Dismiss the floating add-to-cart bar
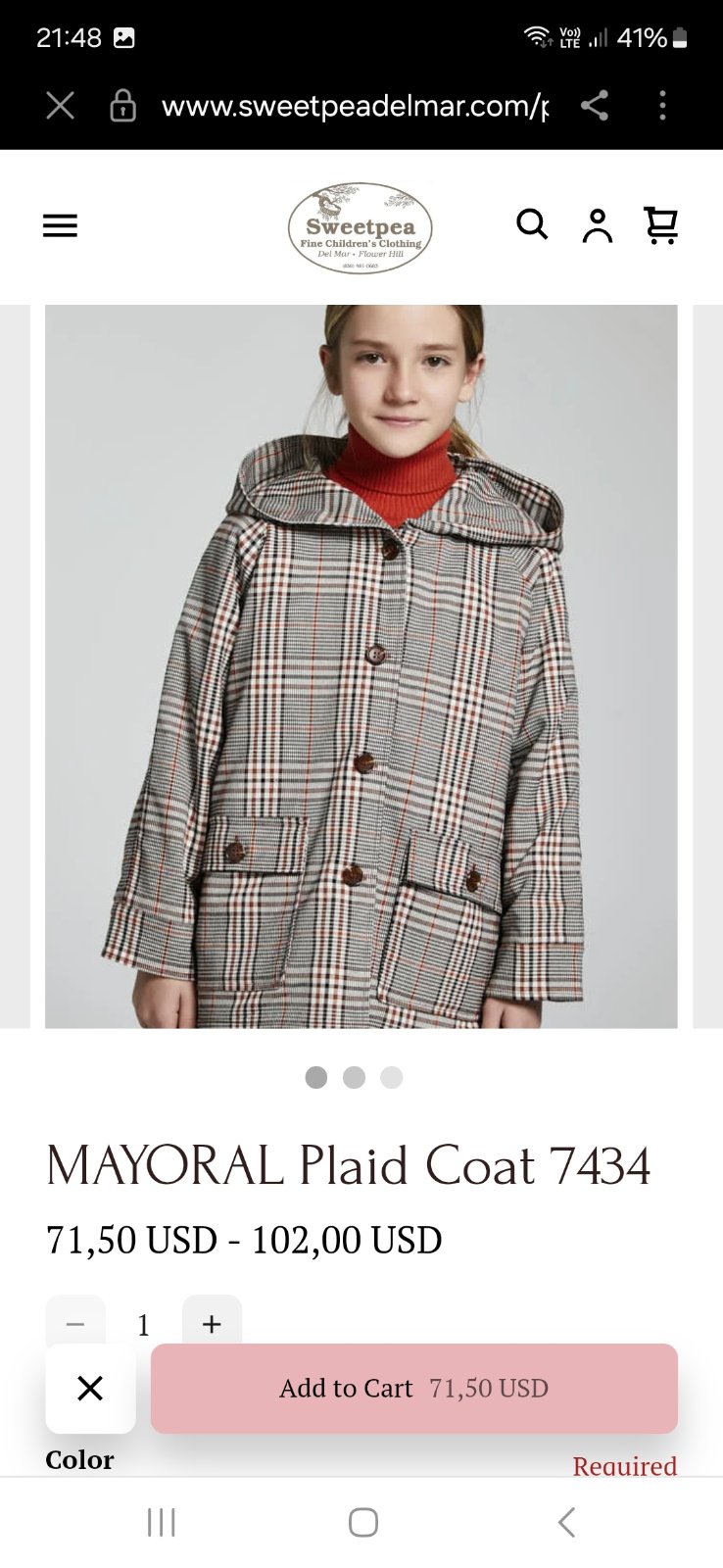Viewport: 723px width, 1568px height. [x=90, y=1389]
